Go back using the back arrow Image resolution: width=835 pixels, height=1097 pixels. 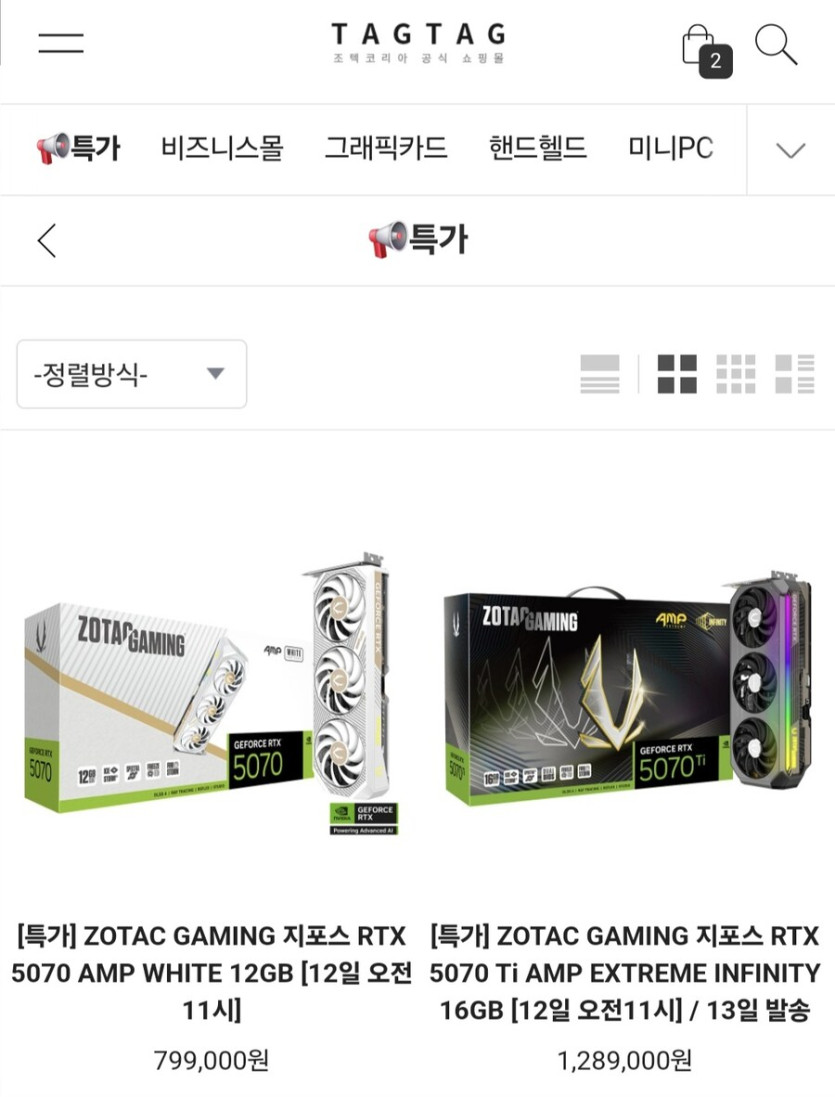point(45,241)
